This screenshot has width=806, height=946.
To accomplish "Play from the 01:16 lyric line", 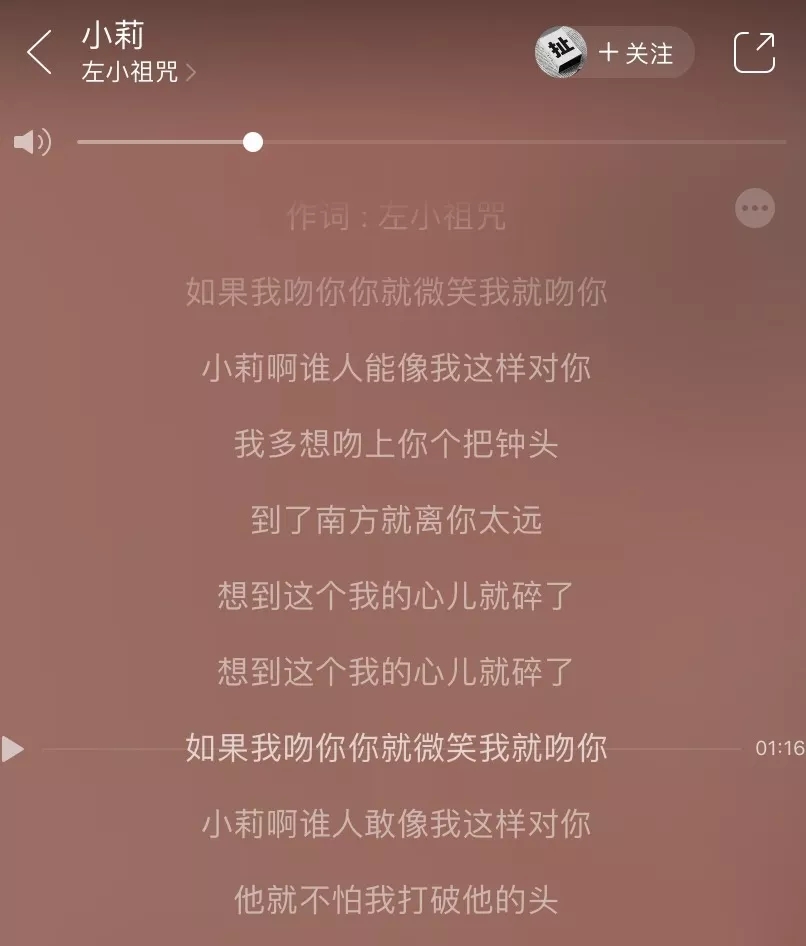I will (x=14, y=748).
